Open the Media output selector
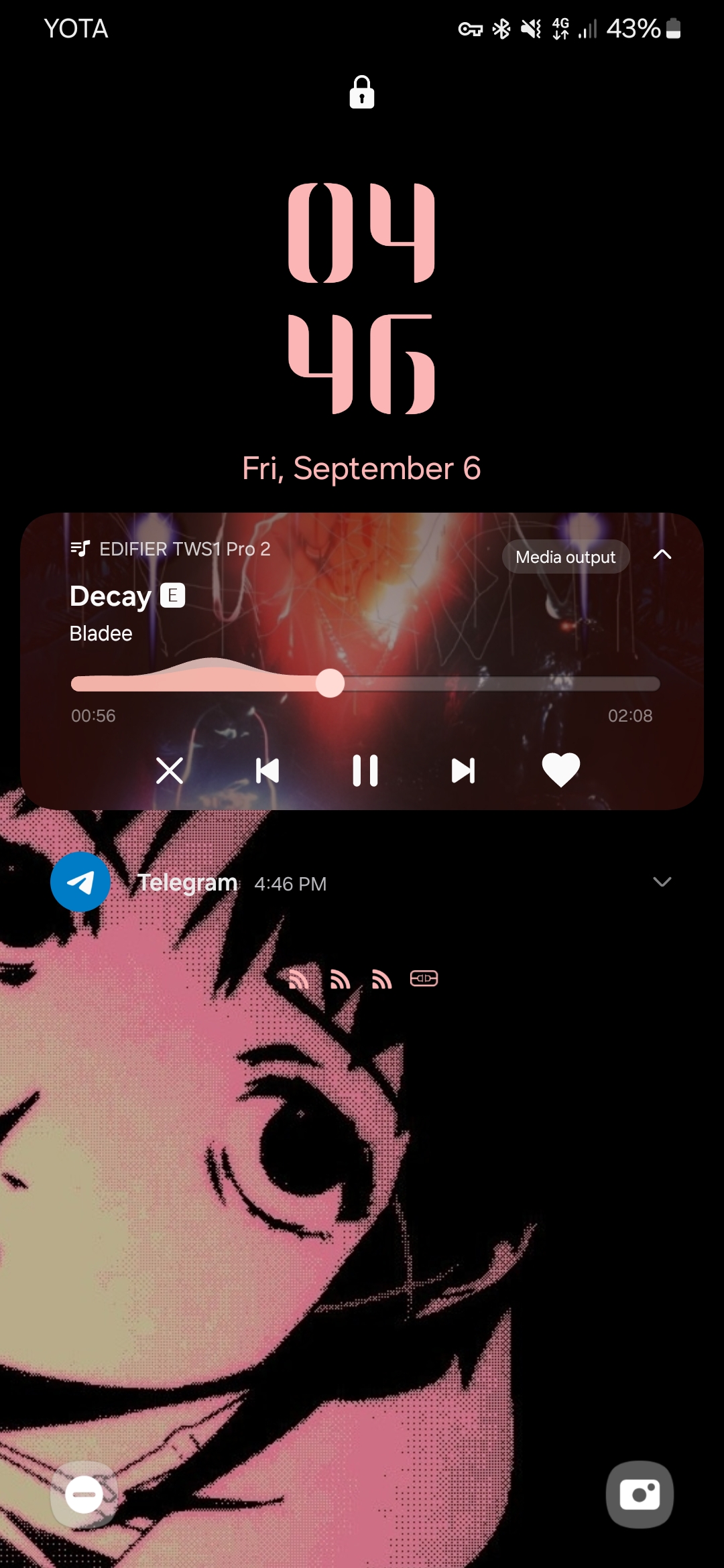Screen dimensions: 724x1568 click(x=565, y=557)
